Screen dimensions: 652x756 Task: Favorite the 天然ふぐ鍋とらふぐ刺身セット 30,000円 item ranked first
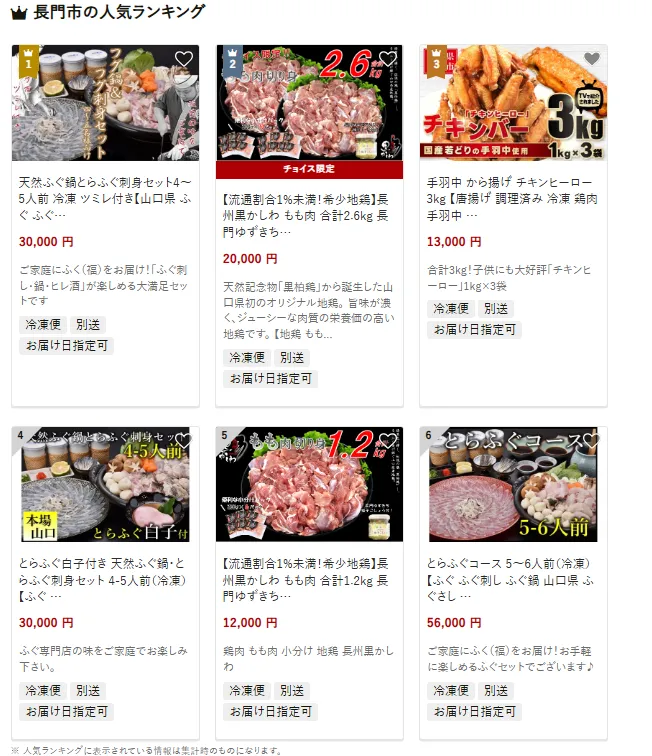183,60
